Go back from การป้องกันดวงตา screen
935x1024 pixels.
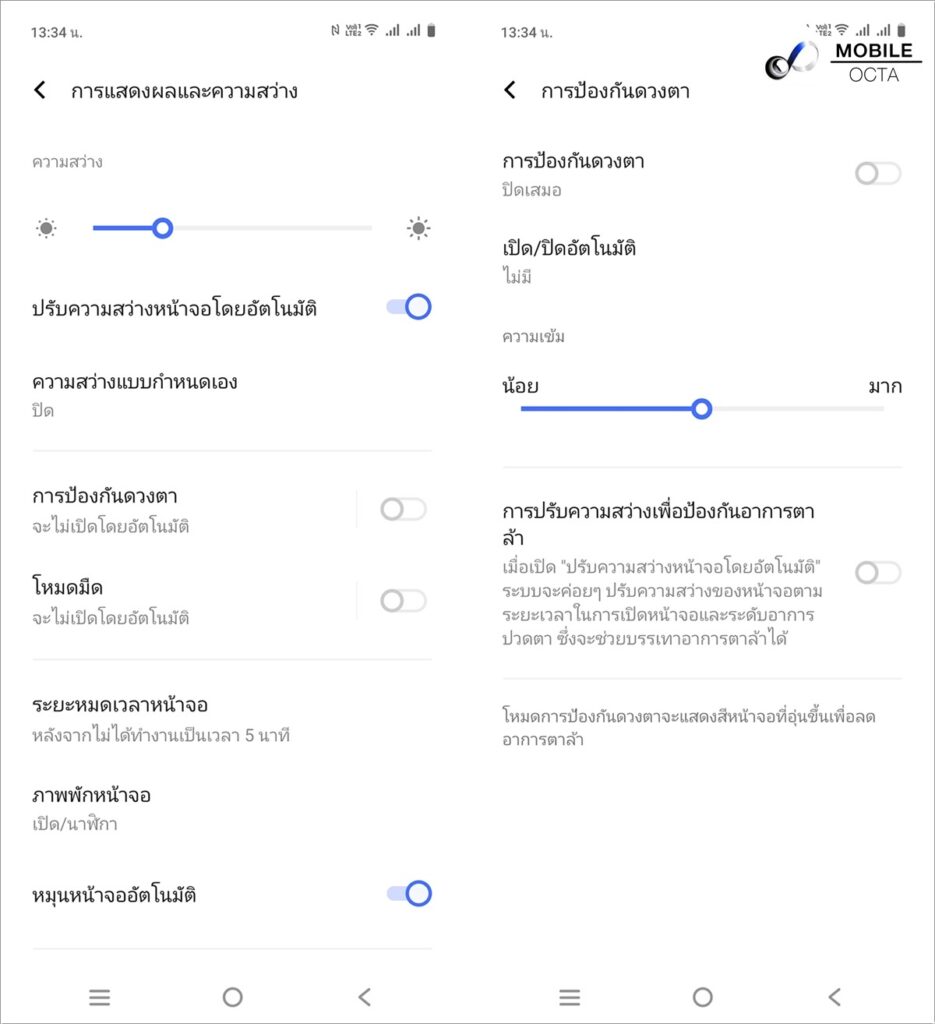pyautogui.click(x=510, y=91)
